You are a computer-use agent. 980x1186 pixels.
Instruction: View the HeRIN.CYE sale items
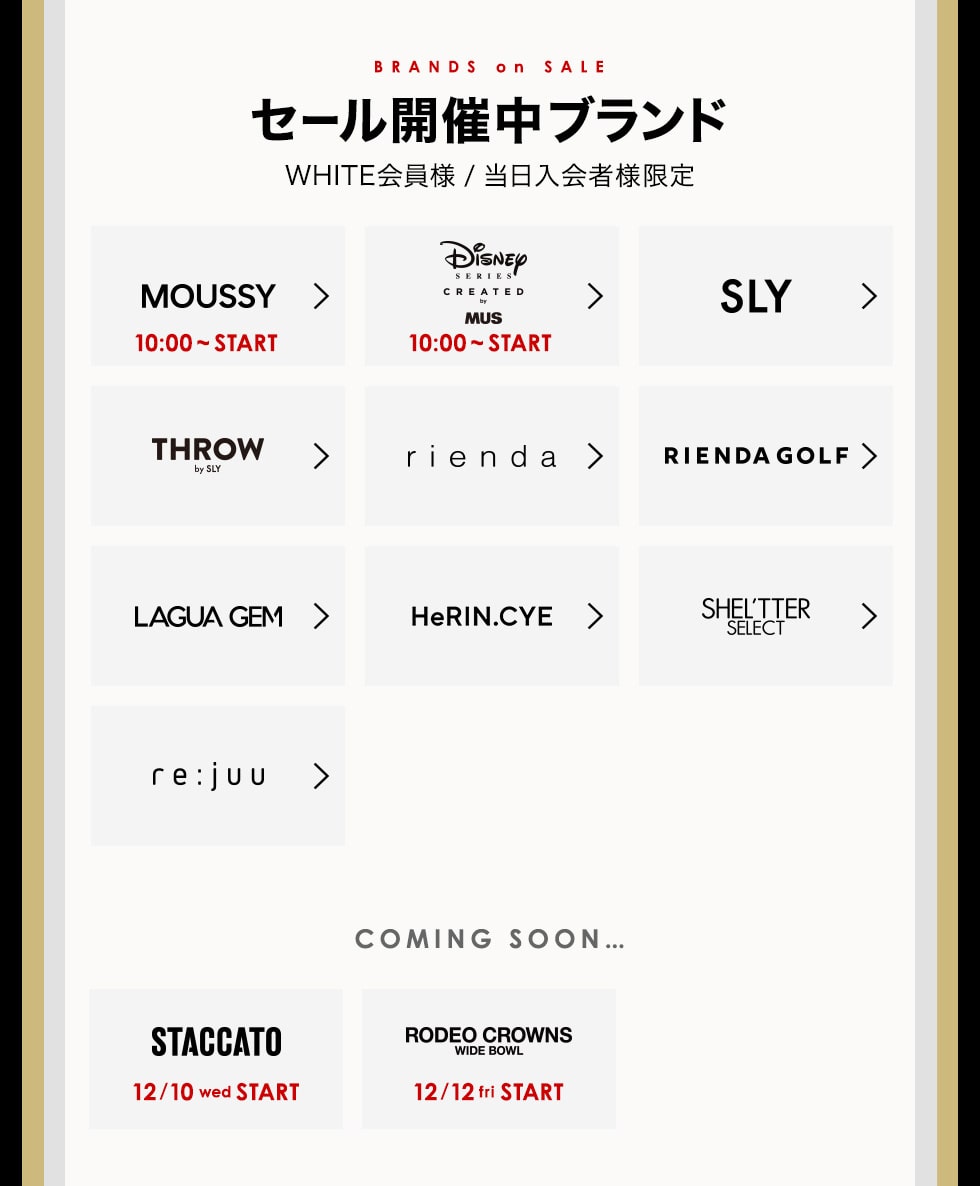point(491,616)
